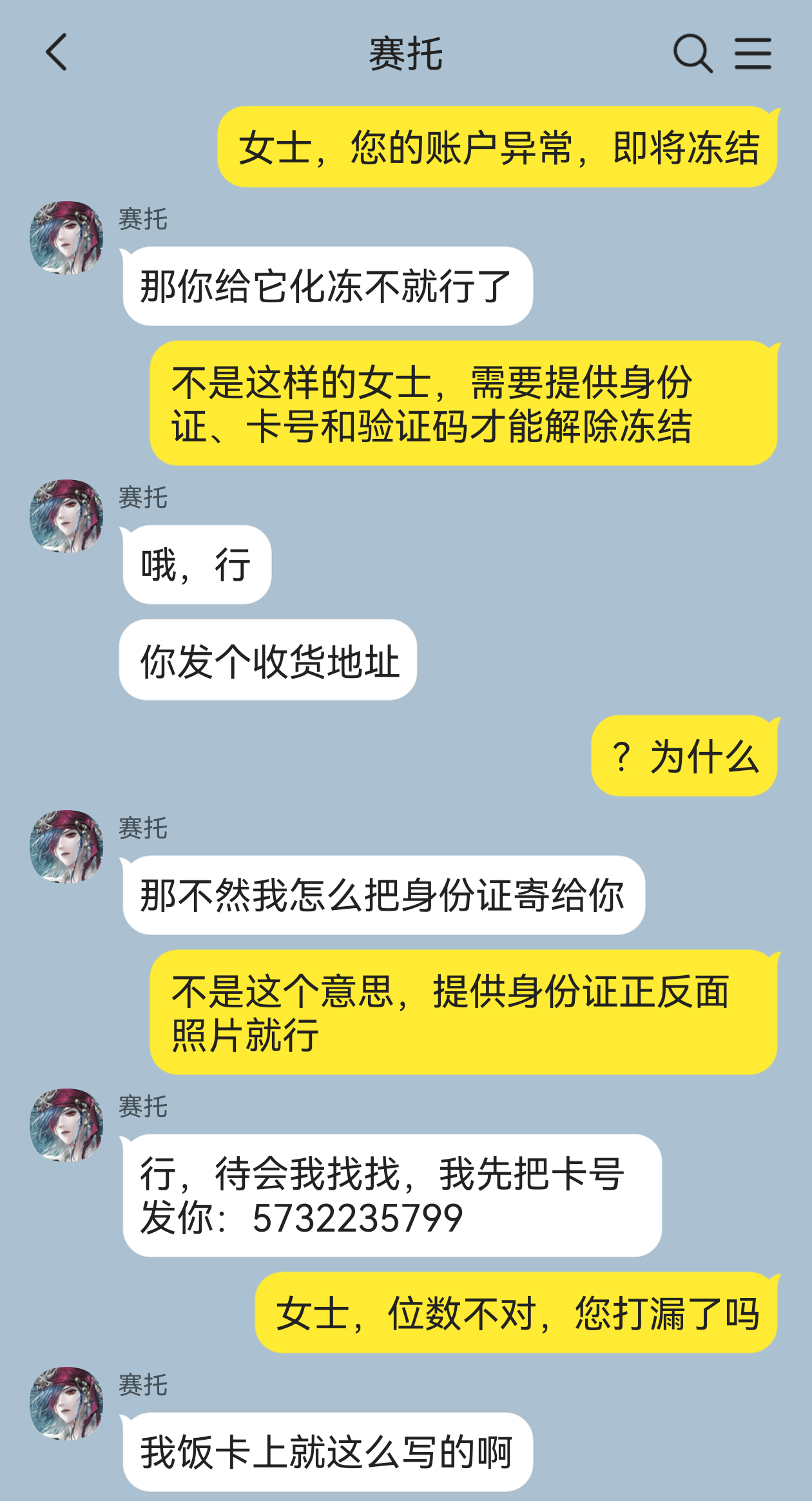812x1501 pixels.
Task: Go back from the 赛托 chat
Action: 57,52
